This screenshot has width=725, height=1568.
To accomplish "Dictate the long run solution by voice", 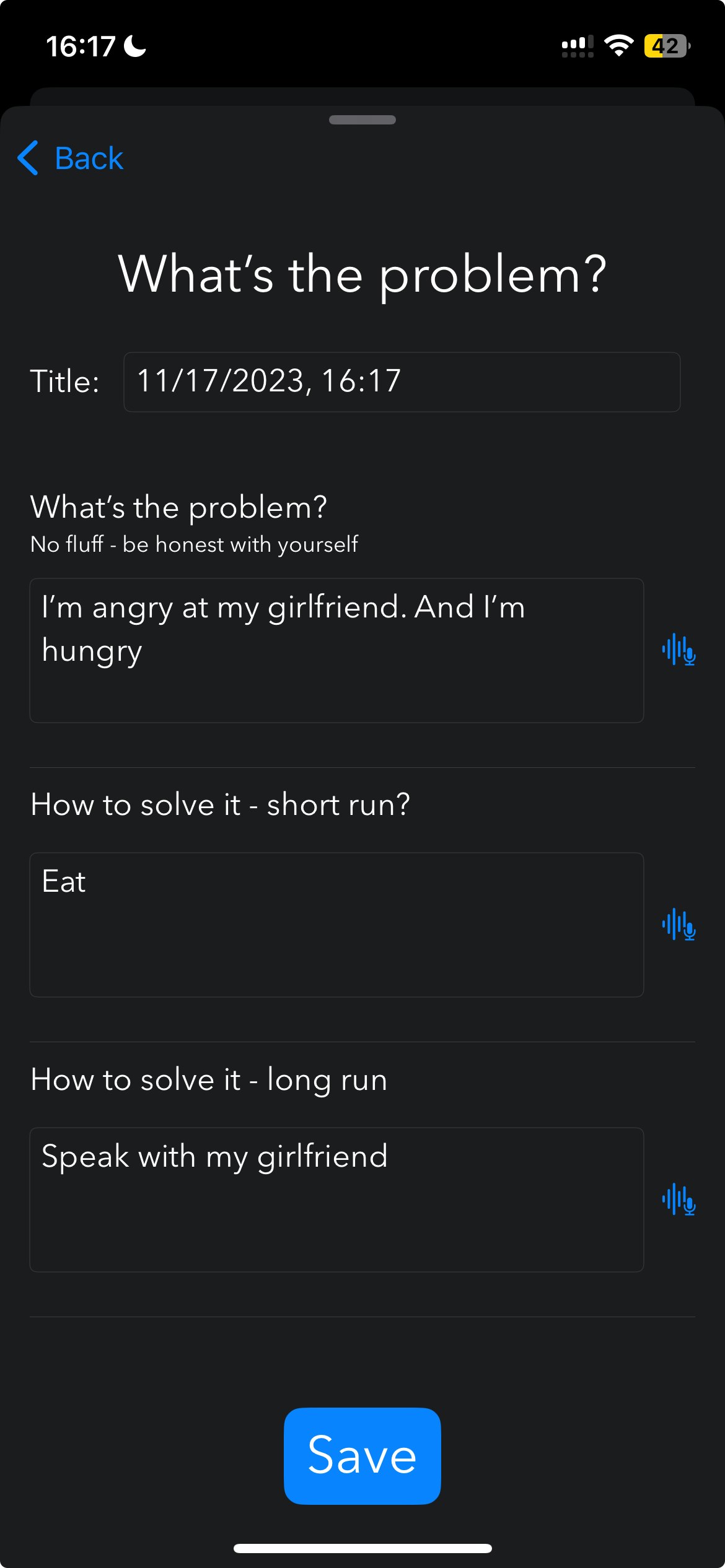I will (679, 1200).
